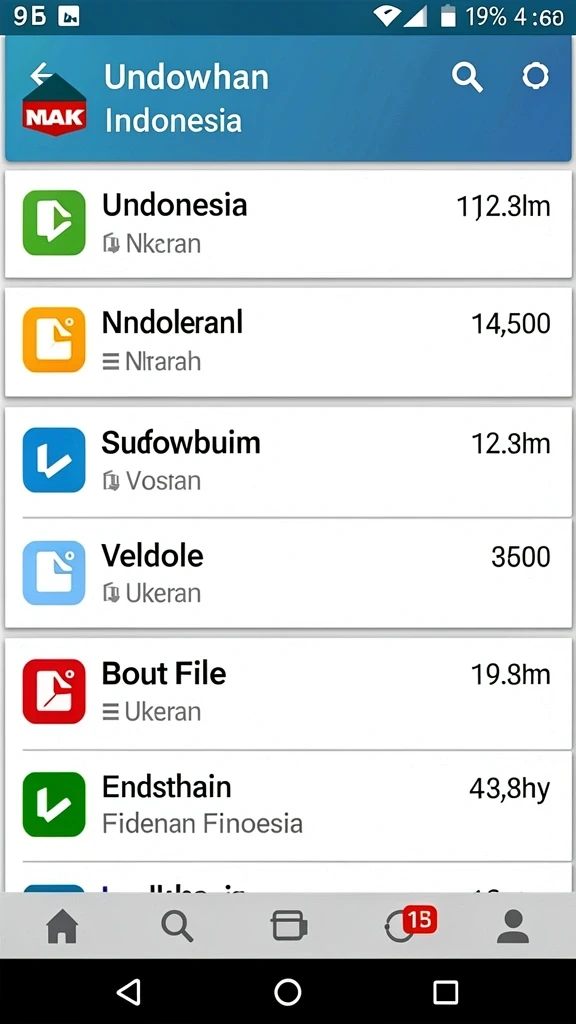
Task: Go back using the header arrow
Action: click(x=42, y=74)
